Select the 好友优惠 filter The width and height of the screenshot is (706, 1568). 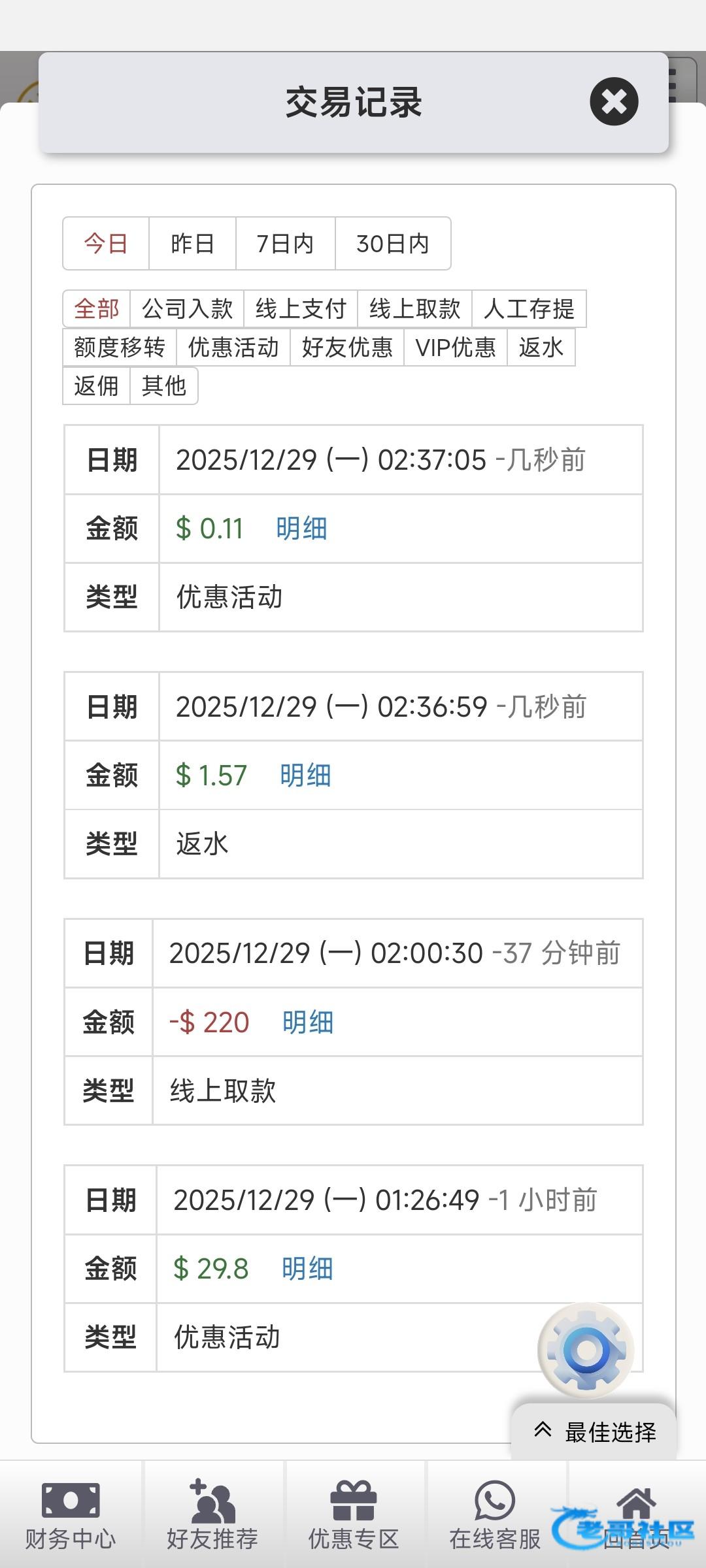click(x=347, y=347)
